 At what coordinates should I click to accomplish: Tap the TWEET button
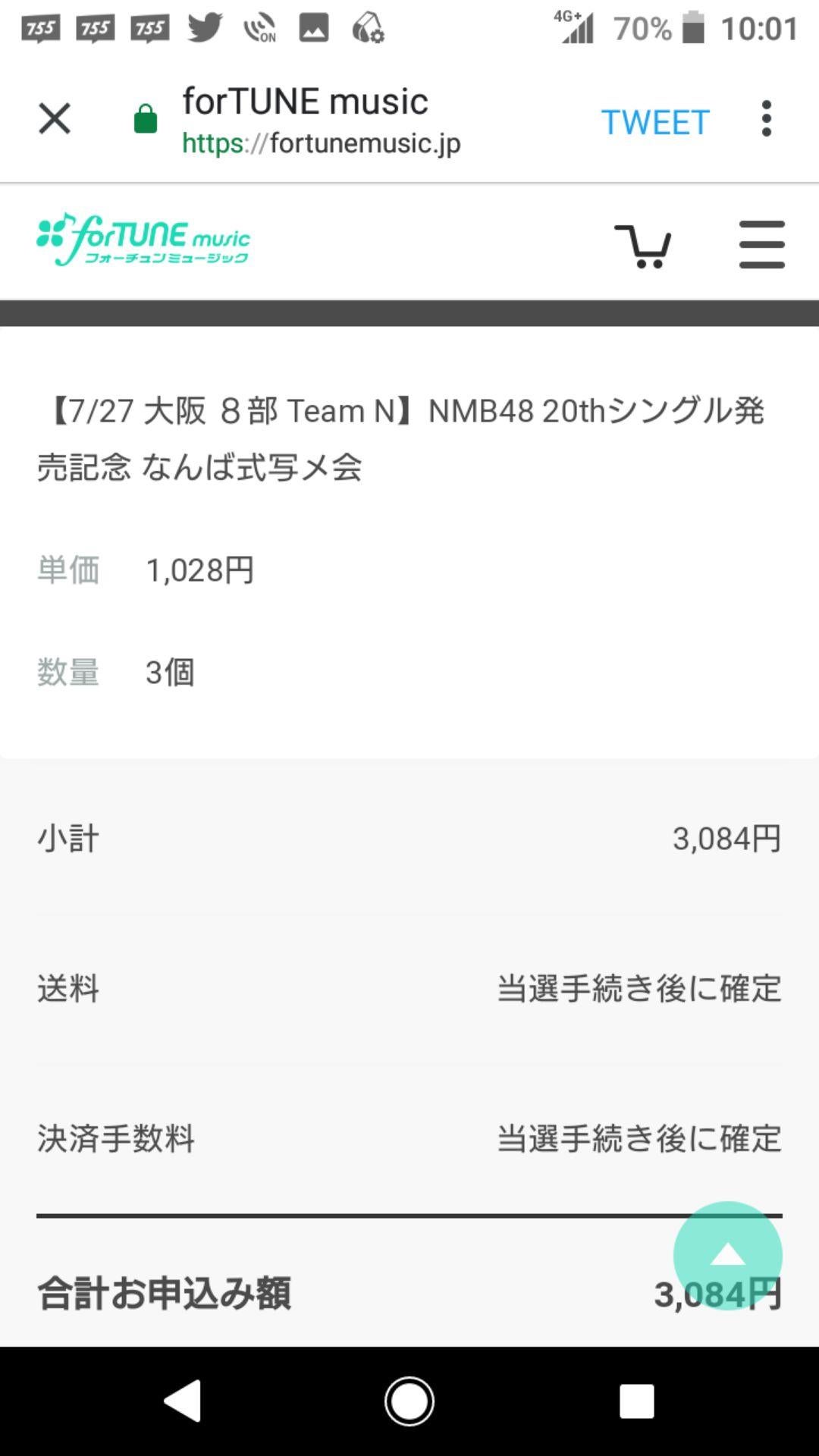[655, 122]
